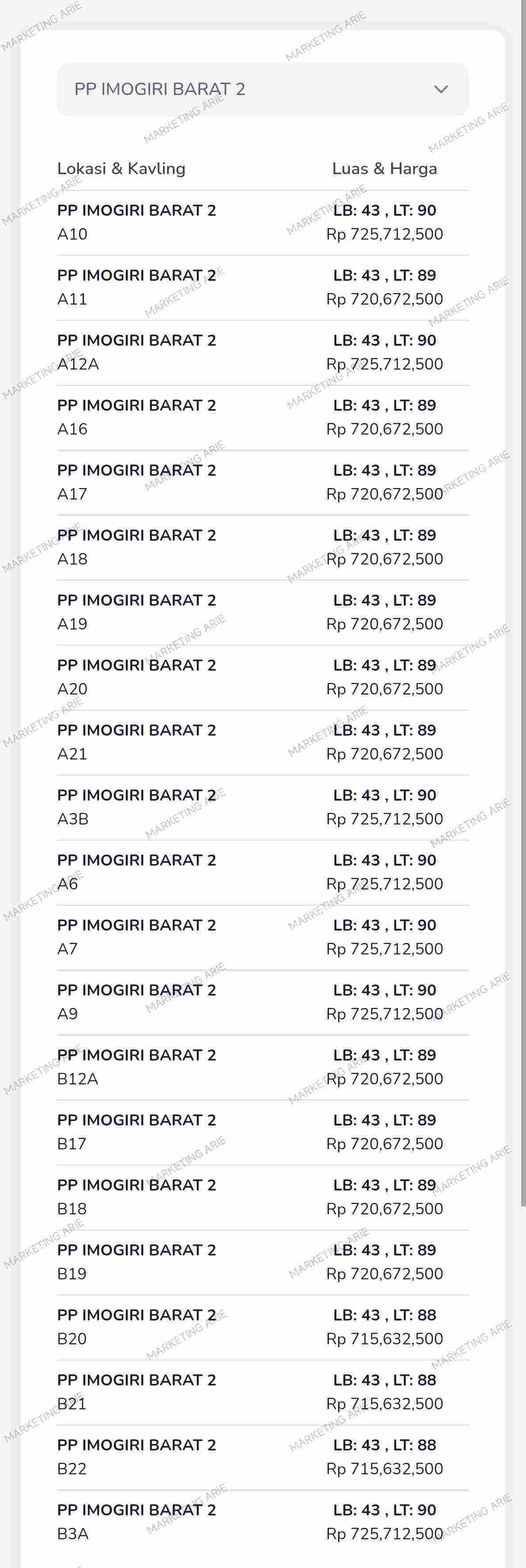Choose the A3B plot listing
The height and width of the screenshot is (1568, 526).
click(x=262, y=806)
